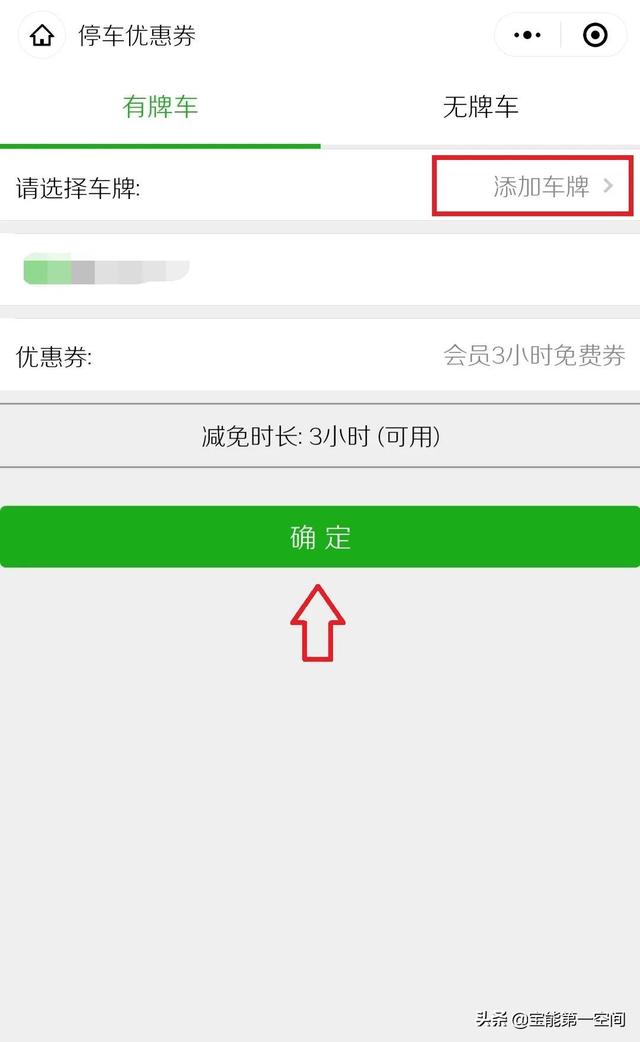640x1042 pixels.
Task: Select the 有牌车 tab
Action: pyautogui.click(x=160, y=107)
